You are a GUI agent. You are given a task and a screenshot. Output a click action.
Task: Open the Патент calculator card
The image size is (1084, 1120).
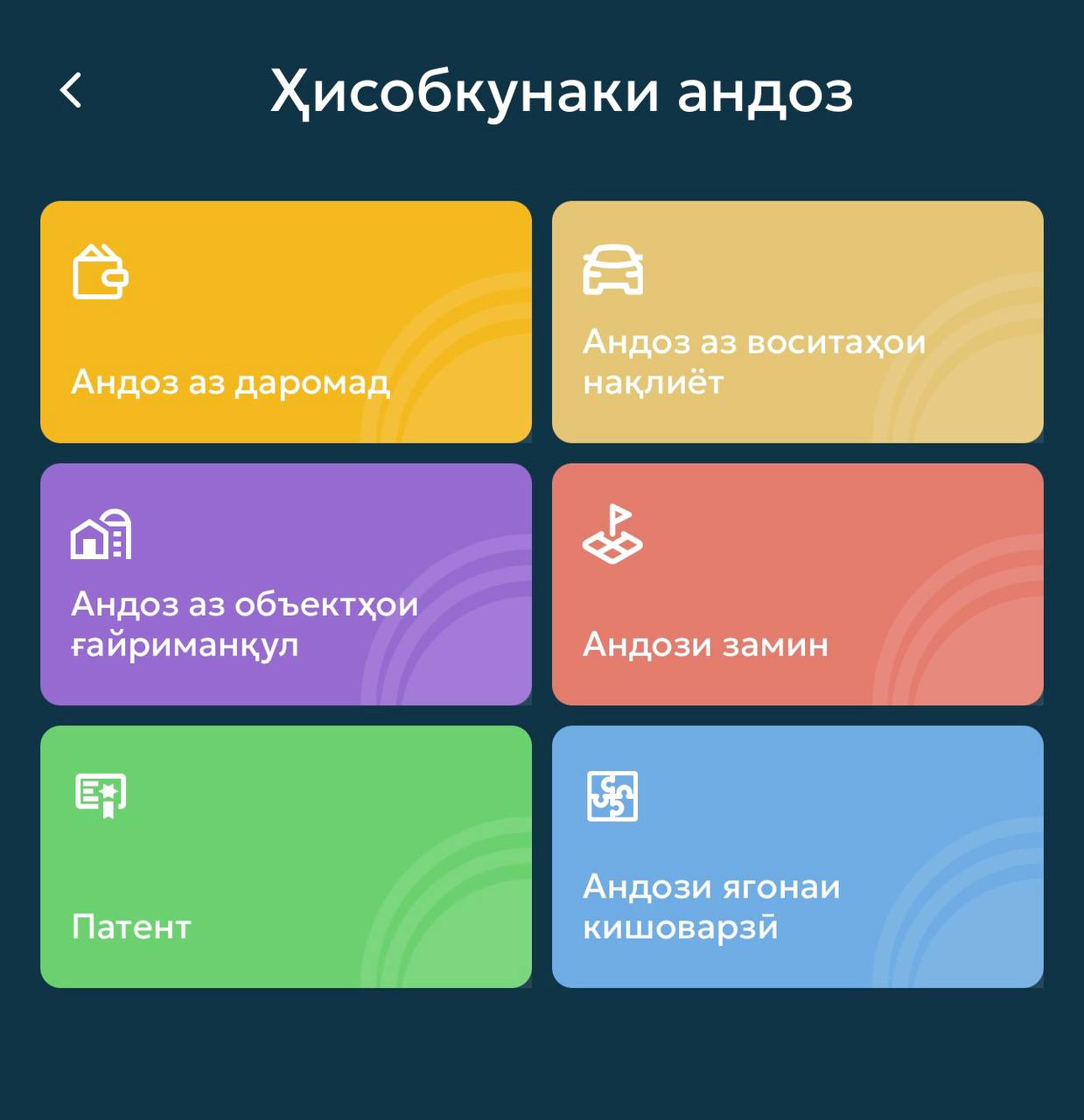coord(285,857)
